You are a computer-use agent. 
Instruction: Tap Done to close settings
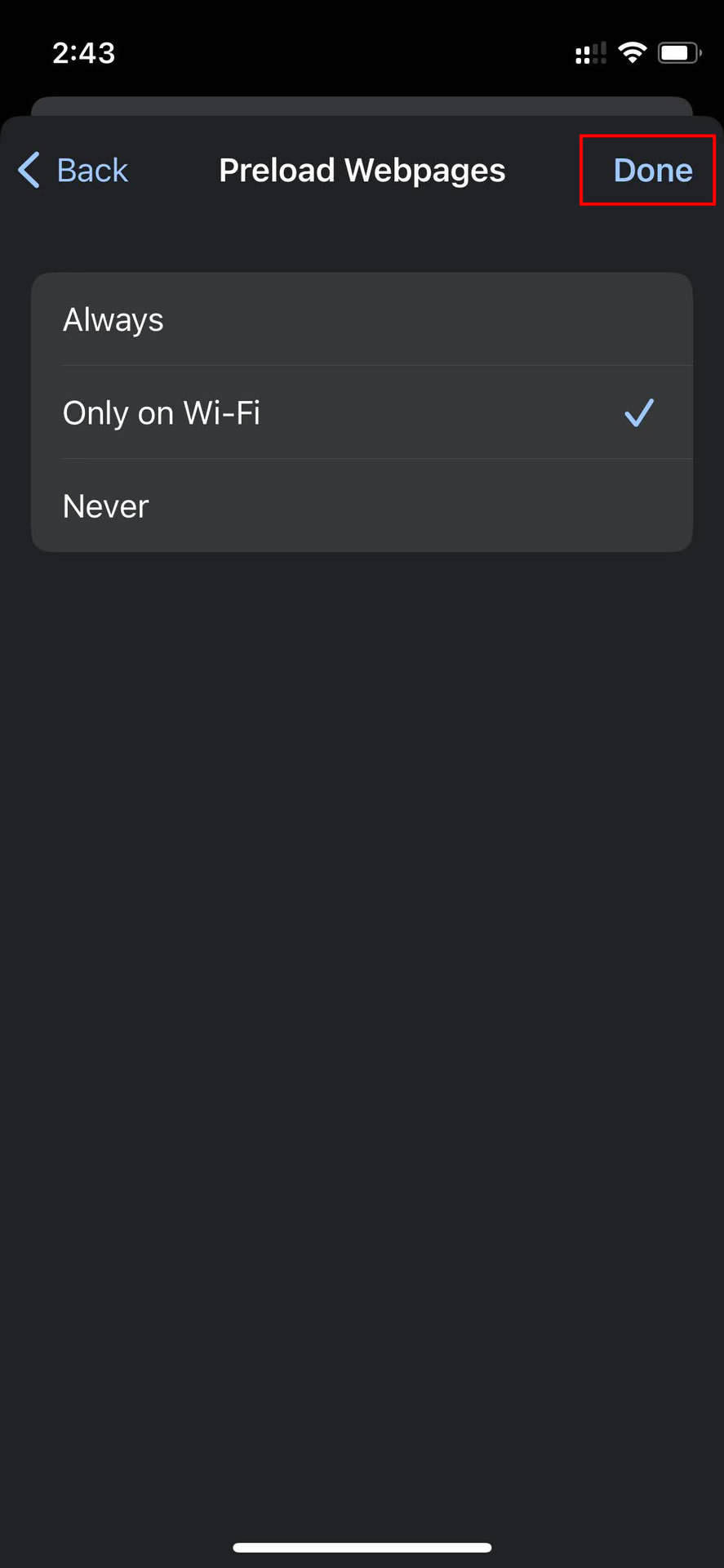pyautogui.click(x=651, y=171)
